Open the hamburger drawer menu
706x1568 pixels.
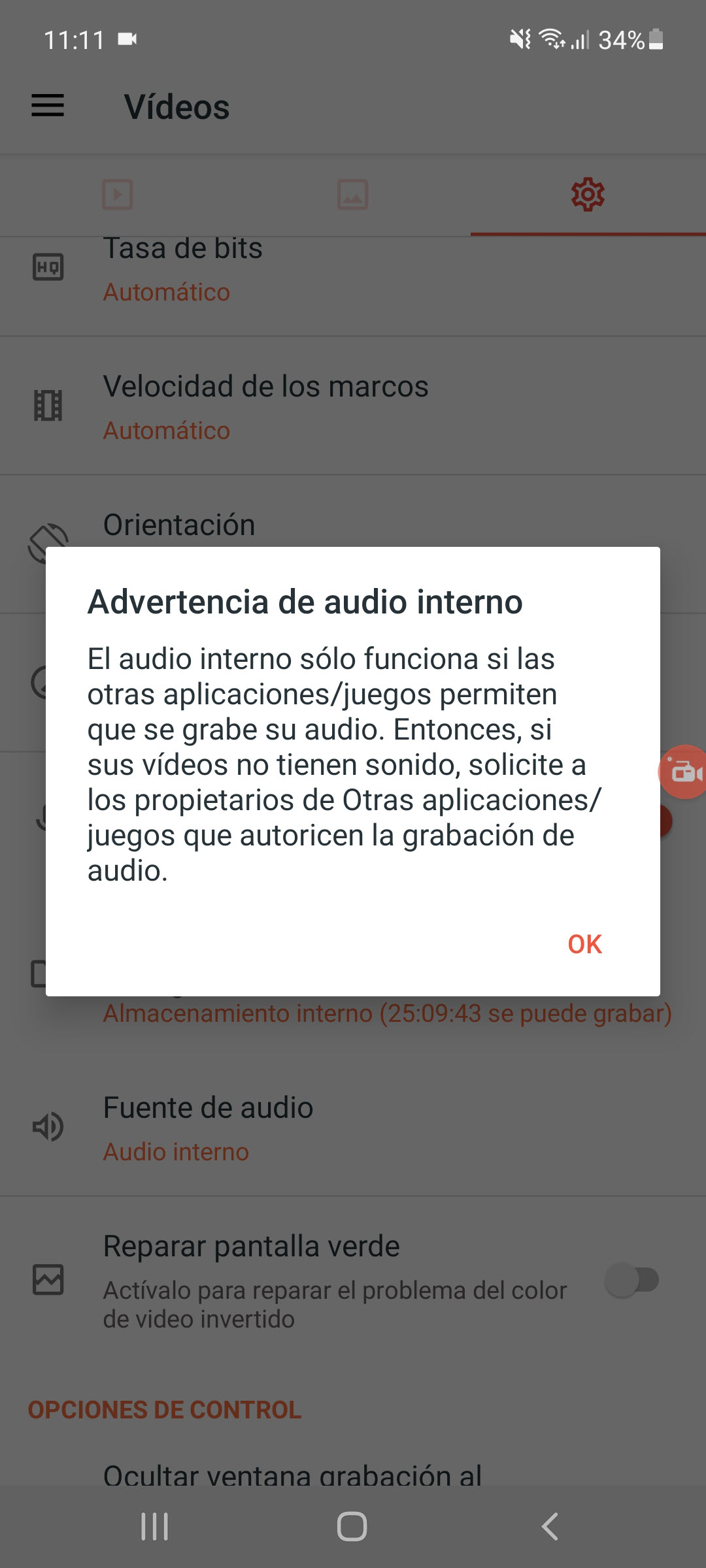pyautogui.click(x=48, y=106)
